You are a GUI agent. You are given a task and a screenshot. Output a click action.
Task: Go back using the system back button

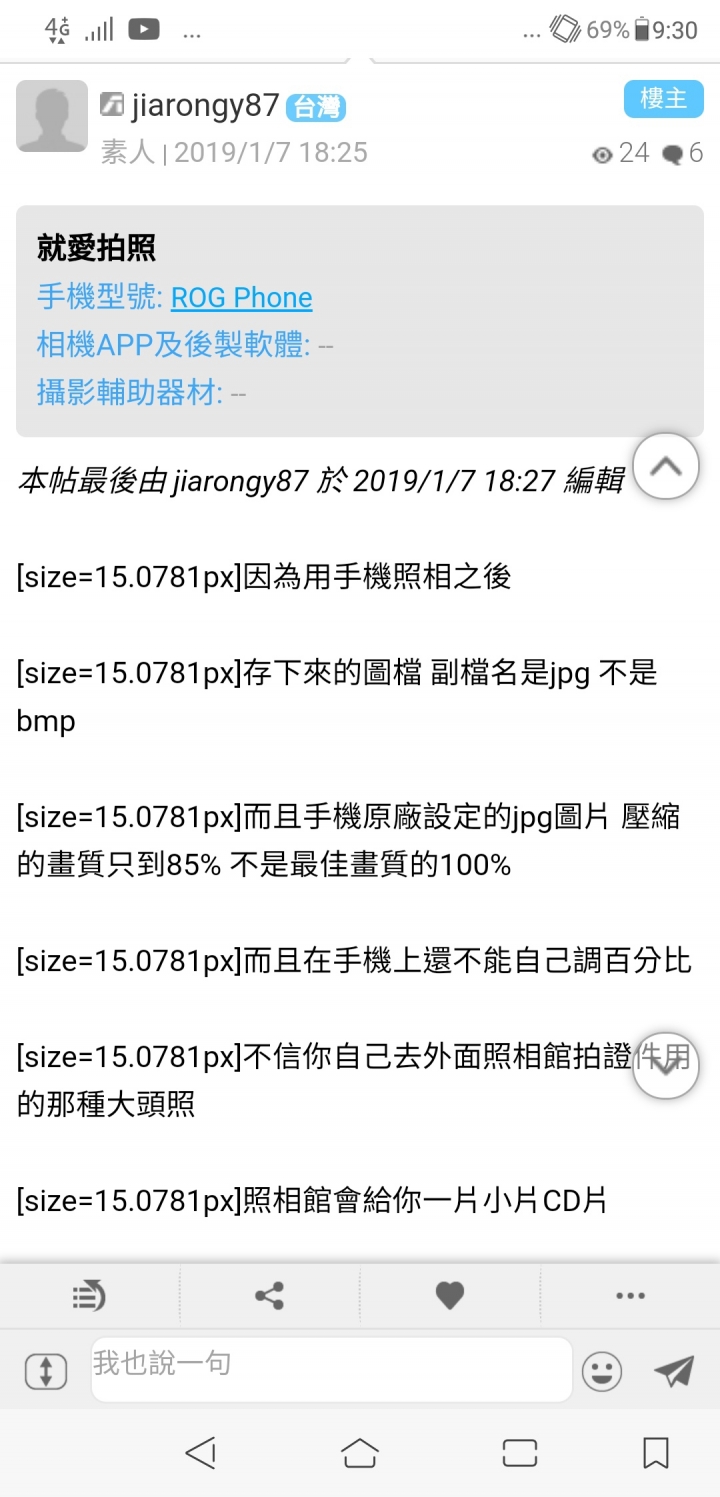point(201,1452)
